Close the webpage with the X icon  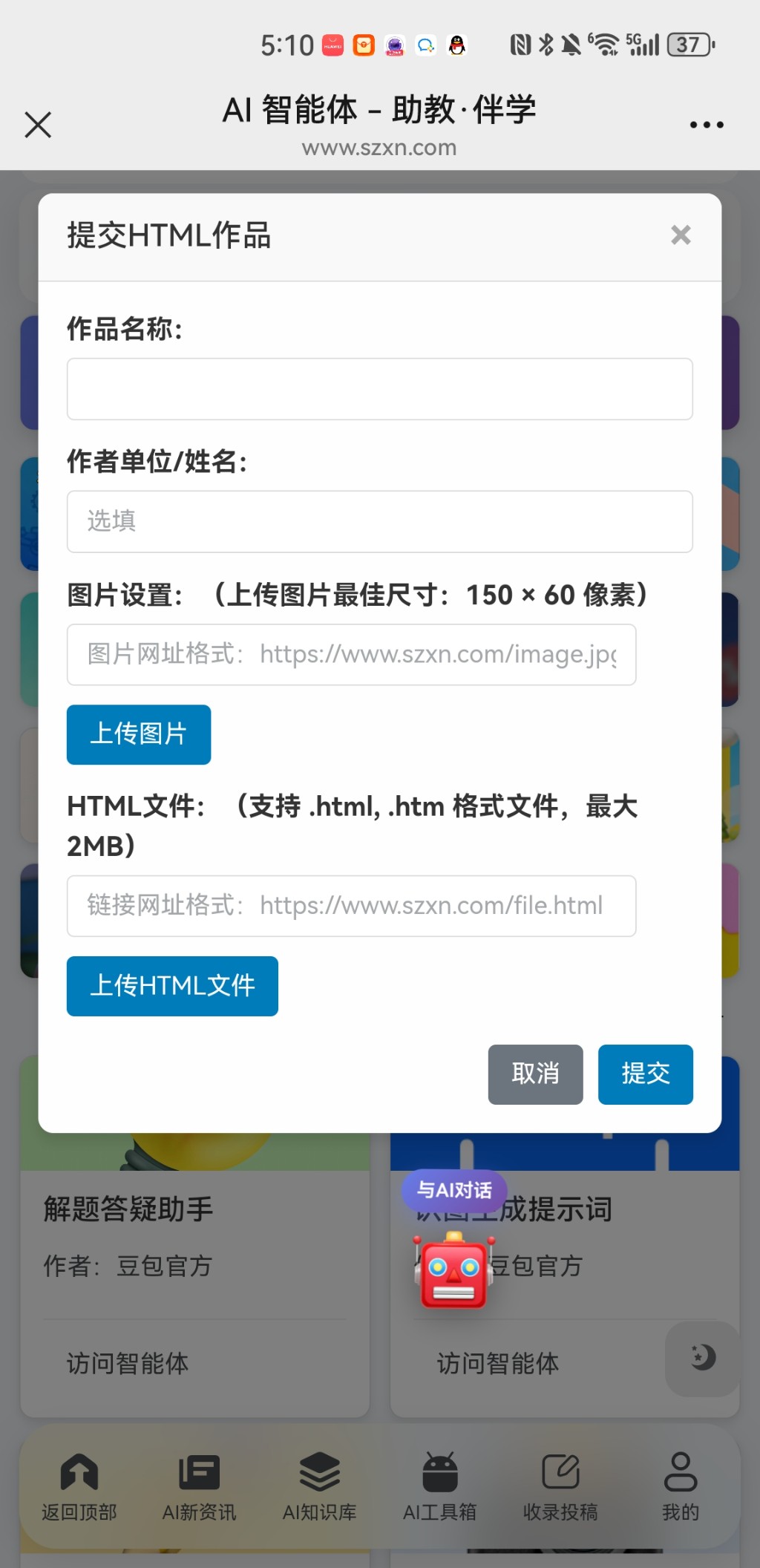click(x=38, y=125)
